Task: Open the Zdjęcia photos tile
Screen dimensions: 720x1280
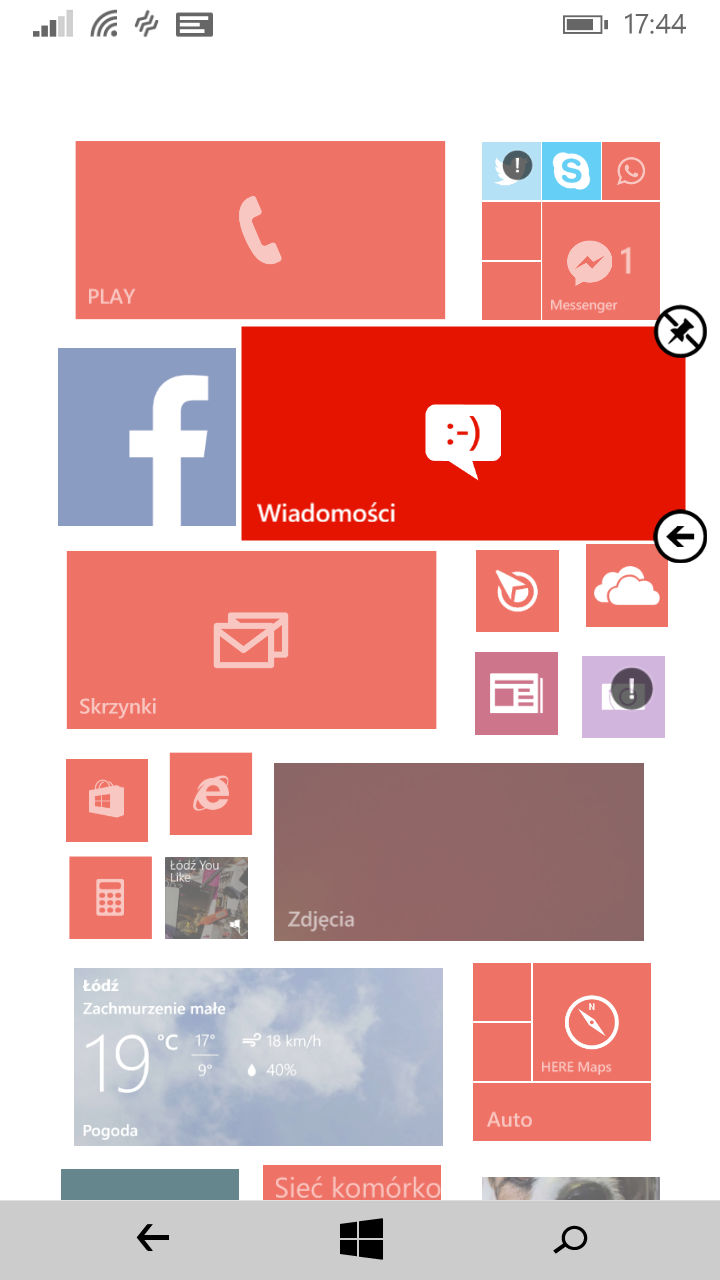Action: 459,852
